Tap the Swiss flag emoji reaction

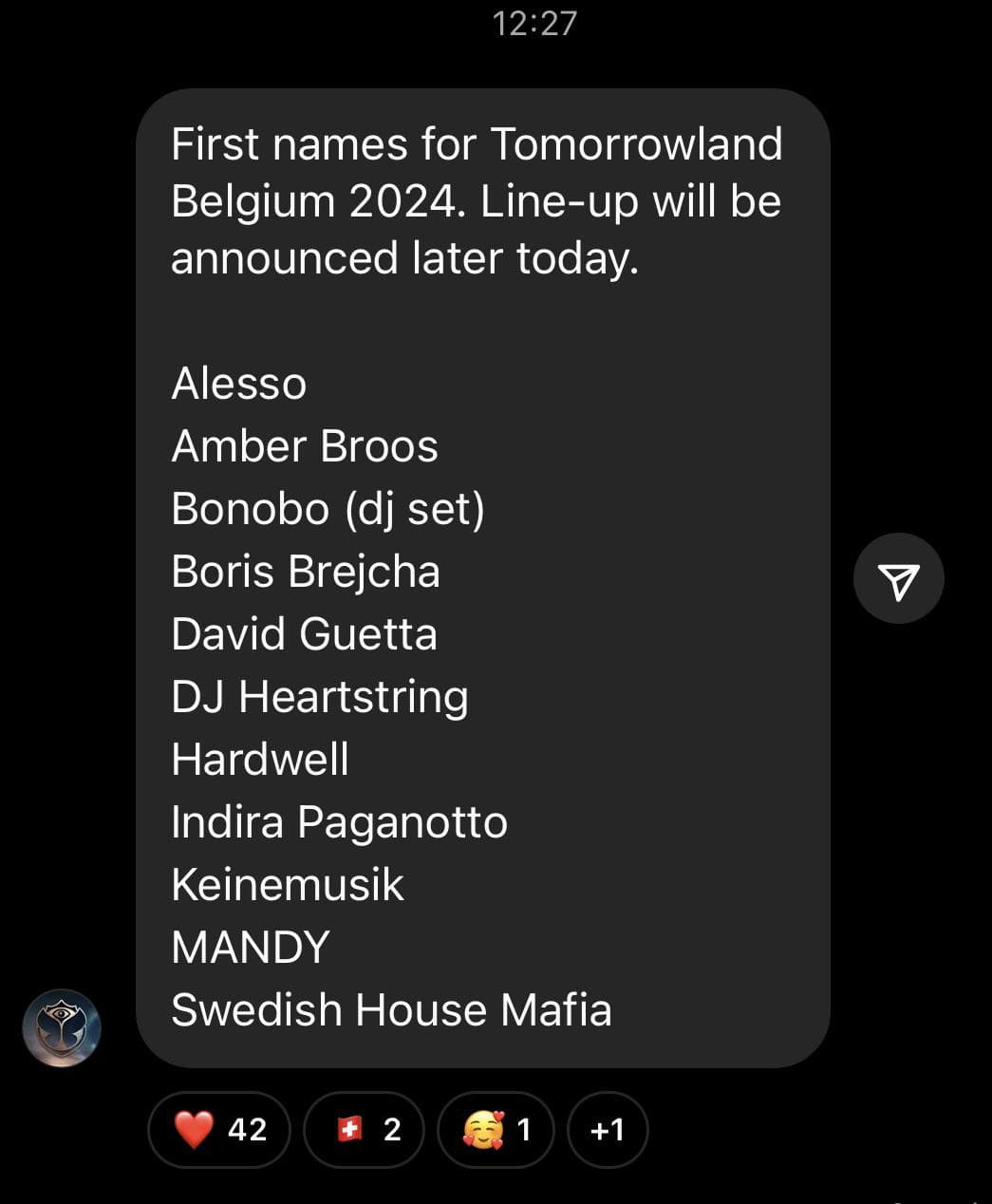coord(348,1130)
